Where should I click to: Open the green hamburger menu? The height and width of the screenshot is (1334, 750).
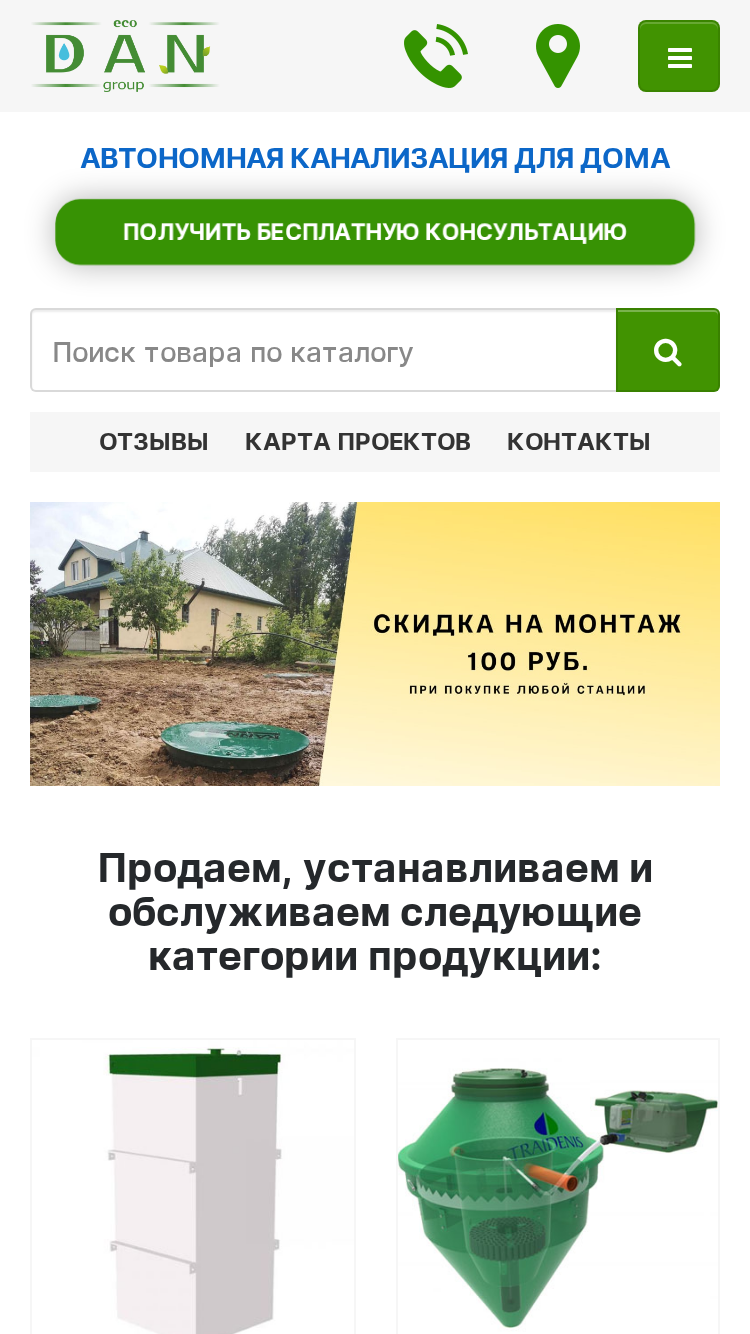(679, 56)
